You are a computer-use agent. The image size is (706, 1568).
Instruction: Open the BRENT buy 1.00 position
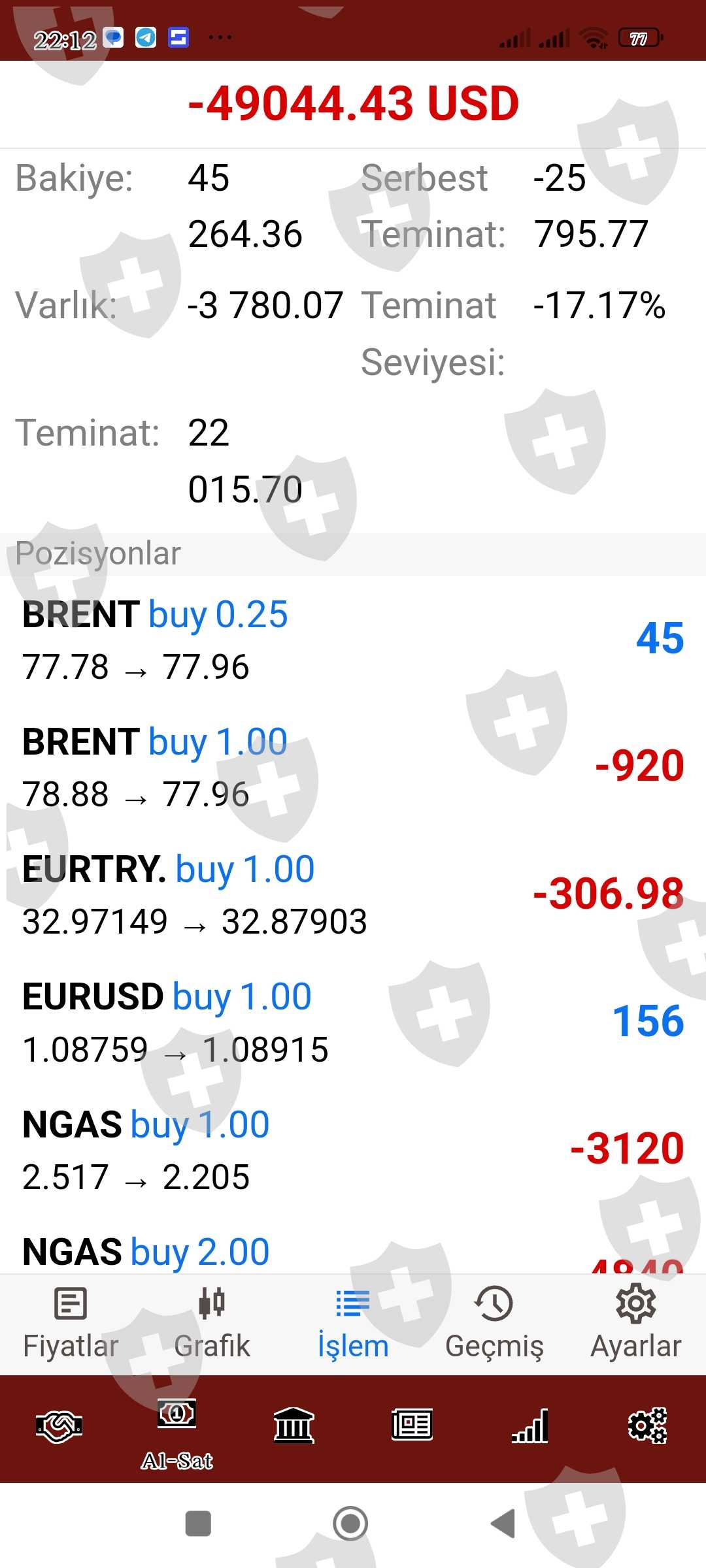pos(353,767)
